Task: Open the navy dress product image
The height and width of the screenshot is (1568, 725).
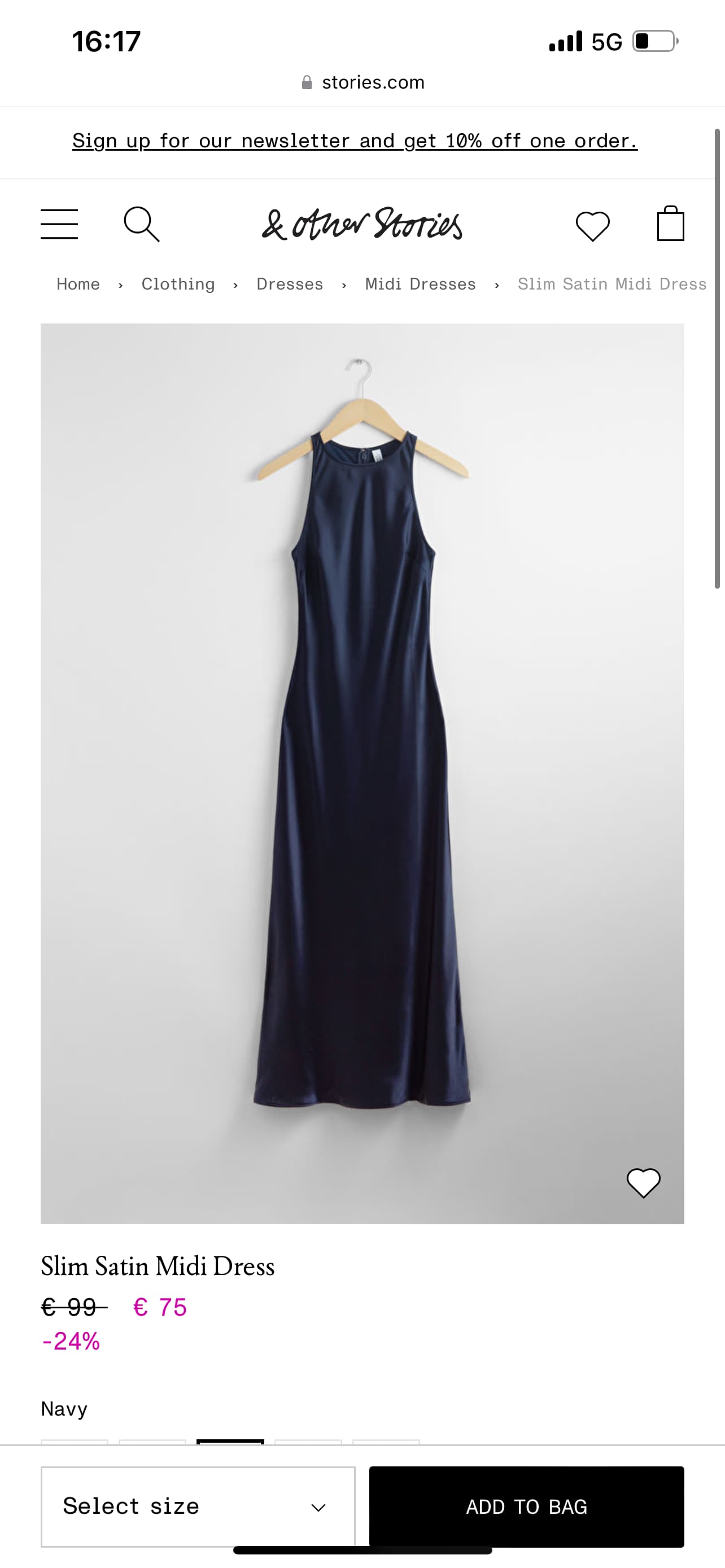Action: pyautogui.click(x=362, y=774)
